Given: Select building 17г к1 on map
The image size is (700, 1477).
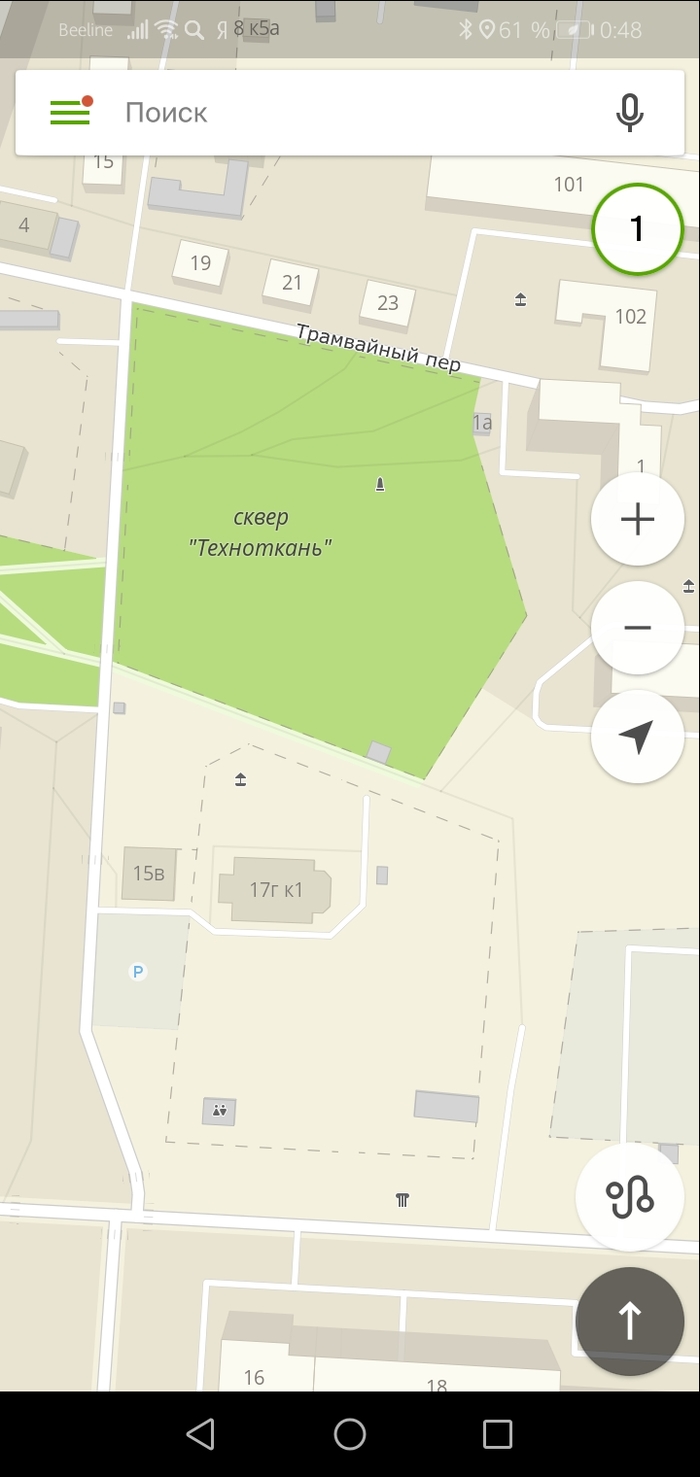Looking at the screenshot, I should point(276,889).
